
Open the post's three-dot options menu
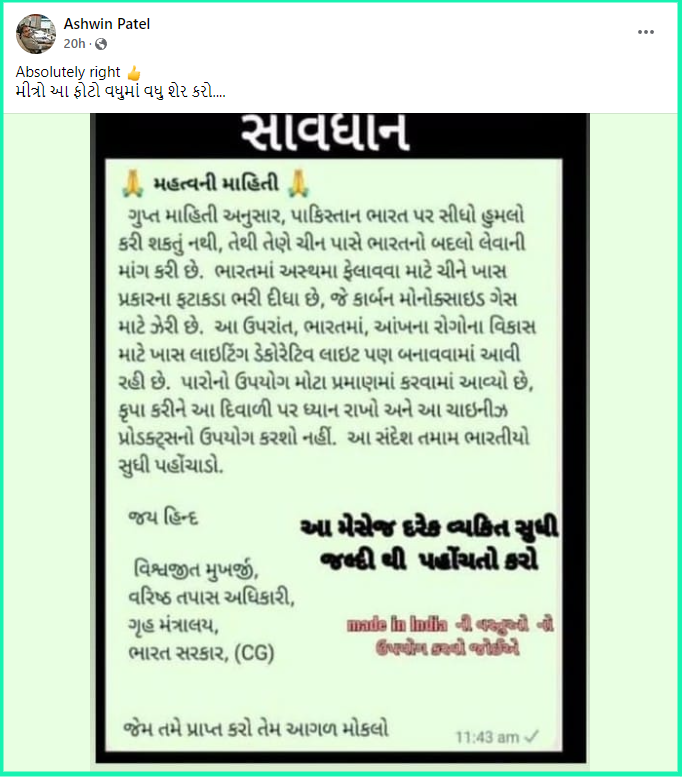point(645,32)
